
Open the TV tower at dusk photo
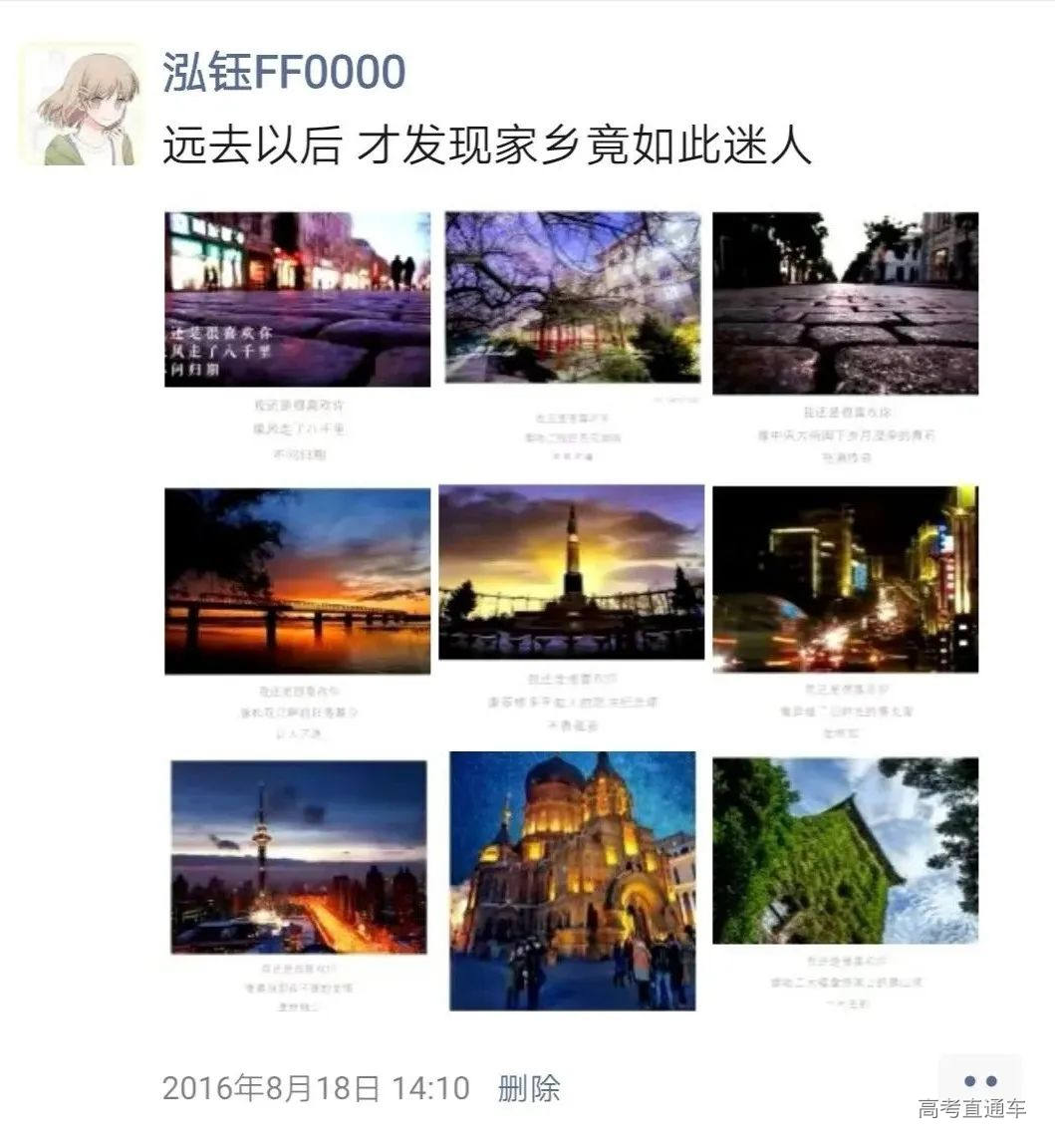coord(299,857)
